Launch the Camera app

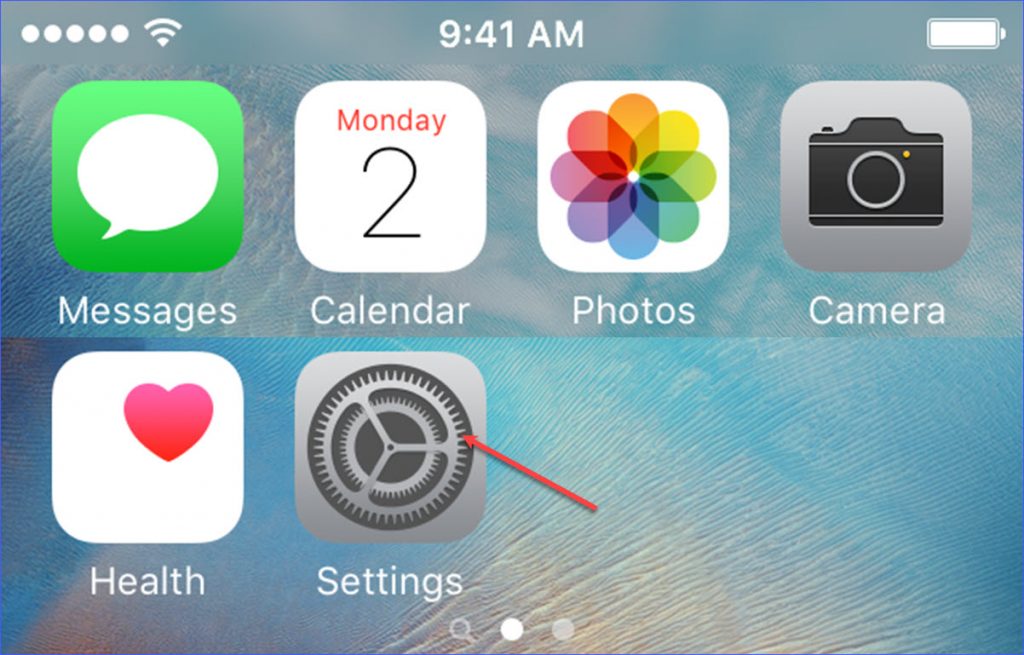coord(876,176)
